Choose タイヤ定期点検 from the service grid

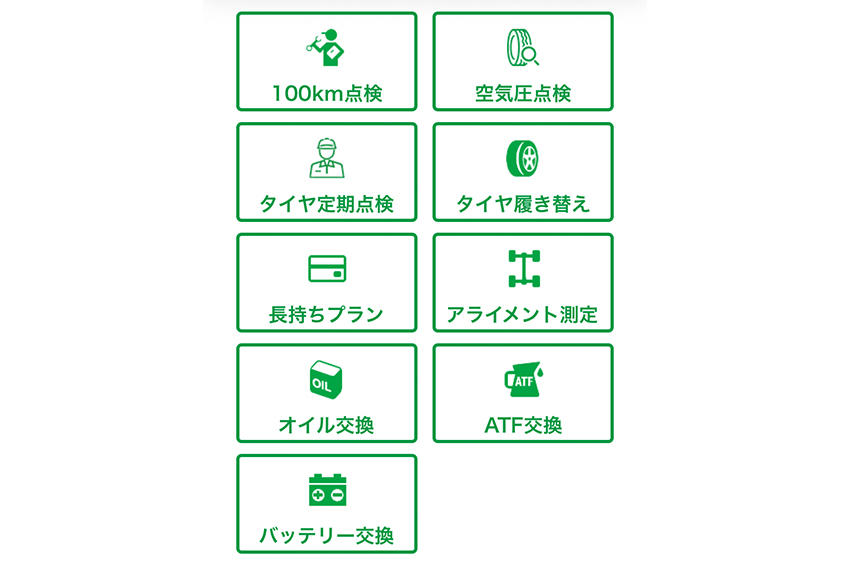326,172
